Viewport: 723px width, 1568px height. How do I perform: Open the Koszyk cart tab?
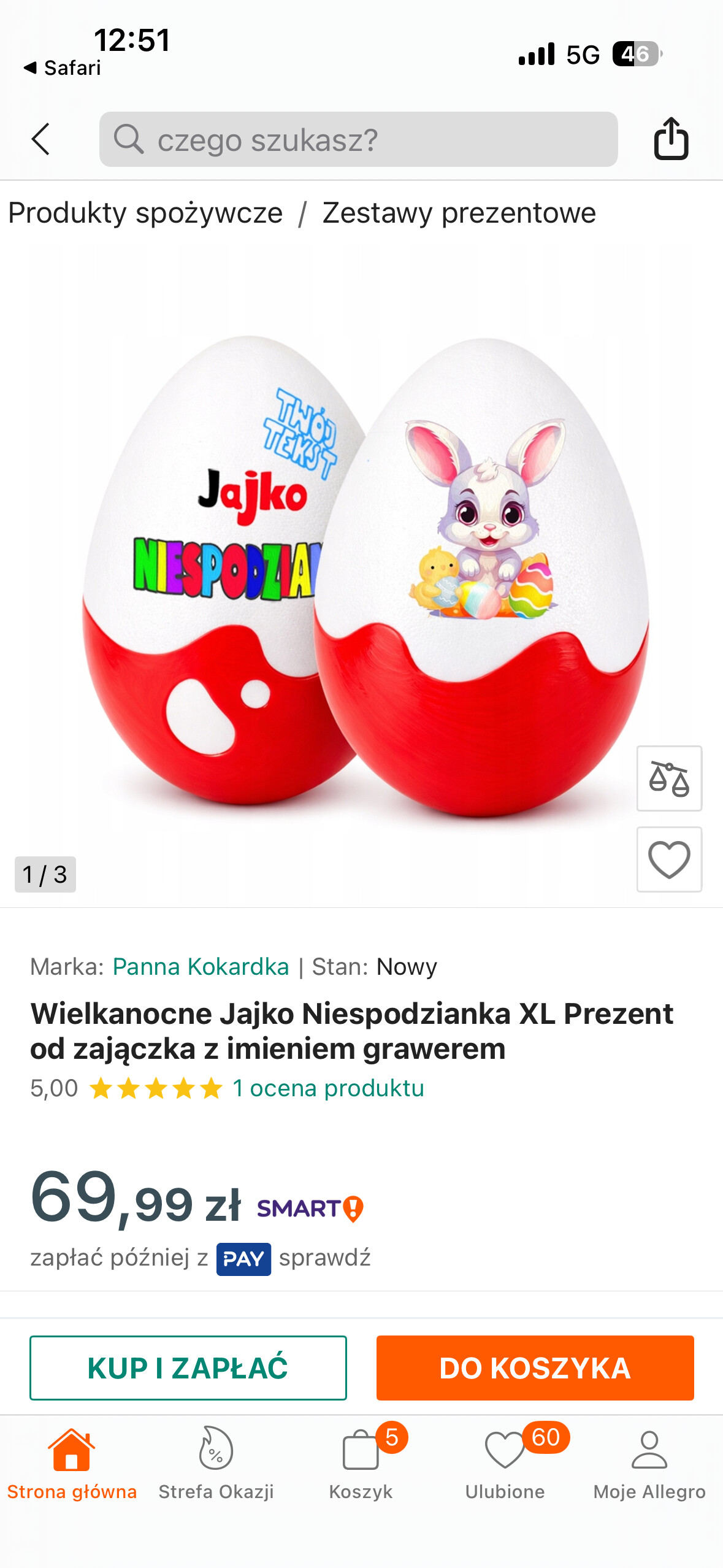point(361,1463)
